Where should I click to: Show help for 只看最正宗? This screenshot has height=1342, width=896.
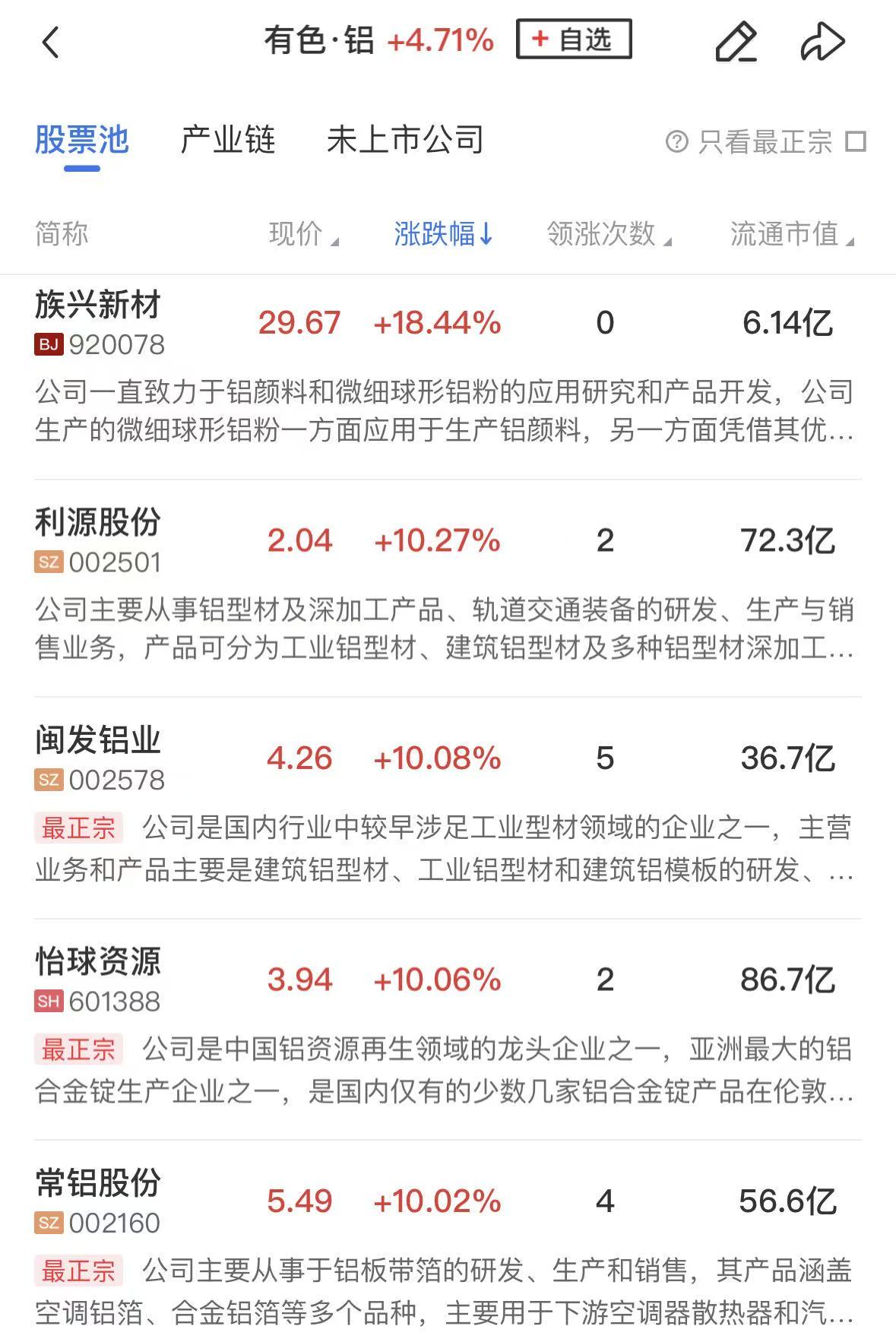click(x=676, y=142)
